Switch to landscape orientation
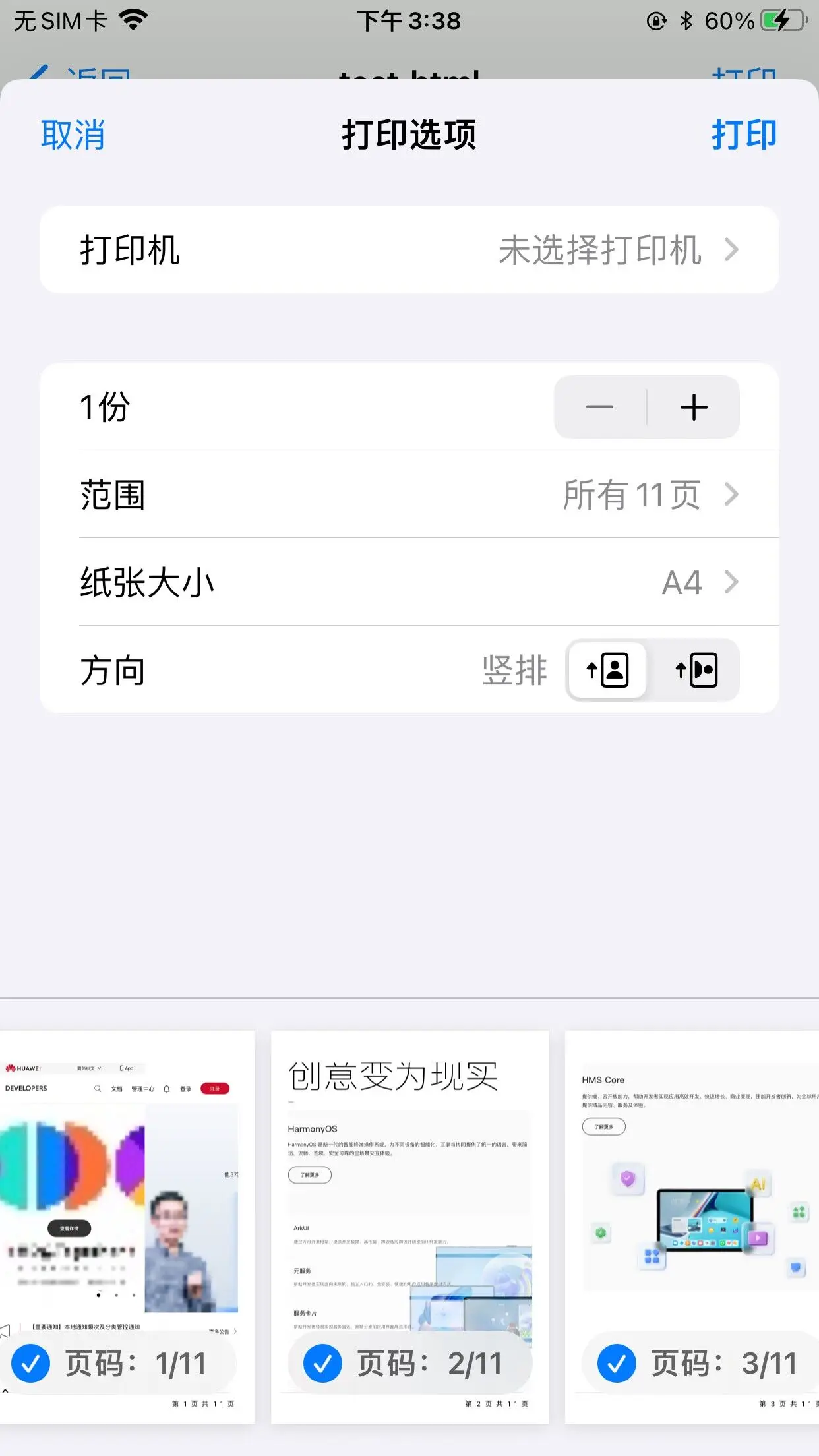The image size is (819, 1456). tap(696, 671)
